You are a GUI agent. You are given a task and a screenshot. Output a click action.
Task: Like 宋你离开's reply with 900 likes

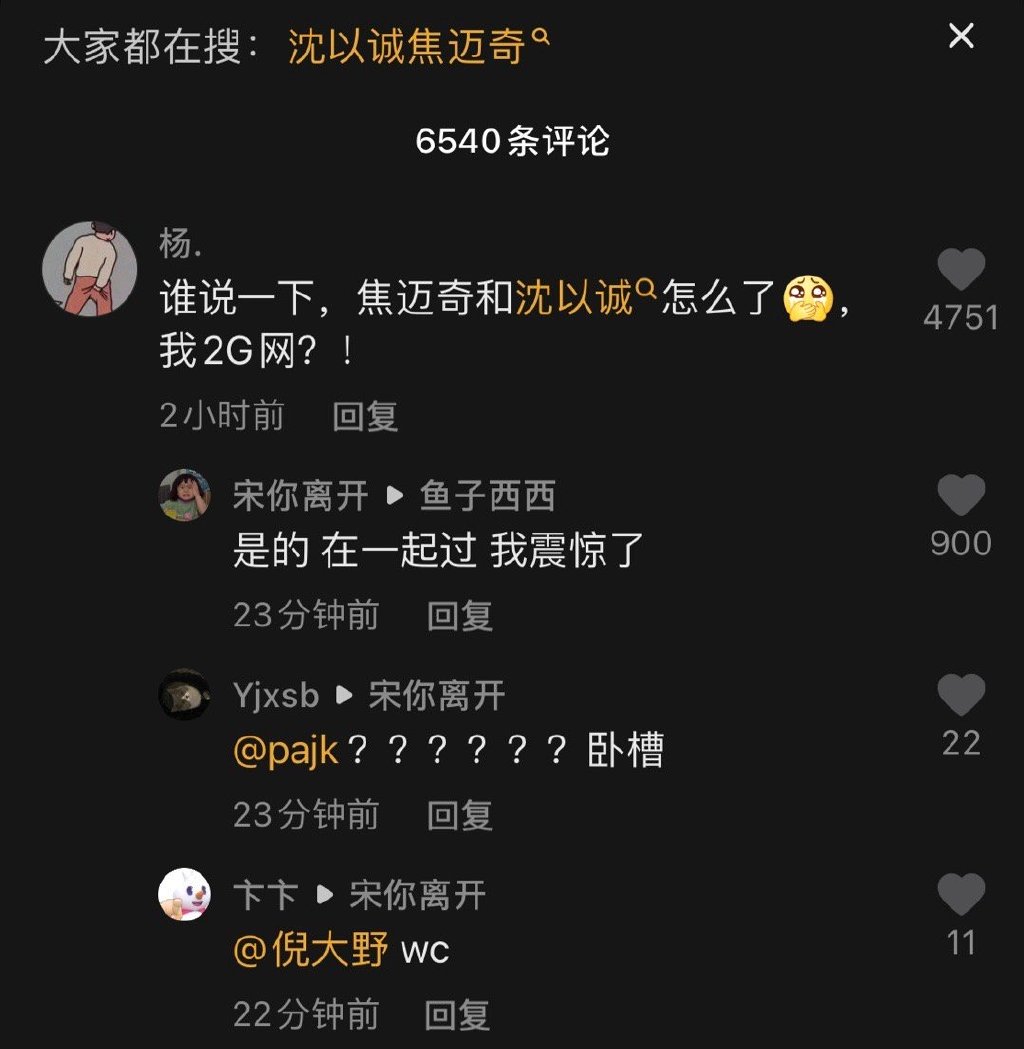tap(961, 497)
